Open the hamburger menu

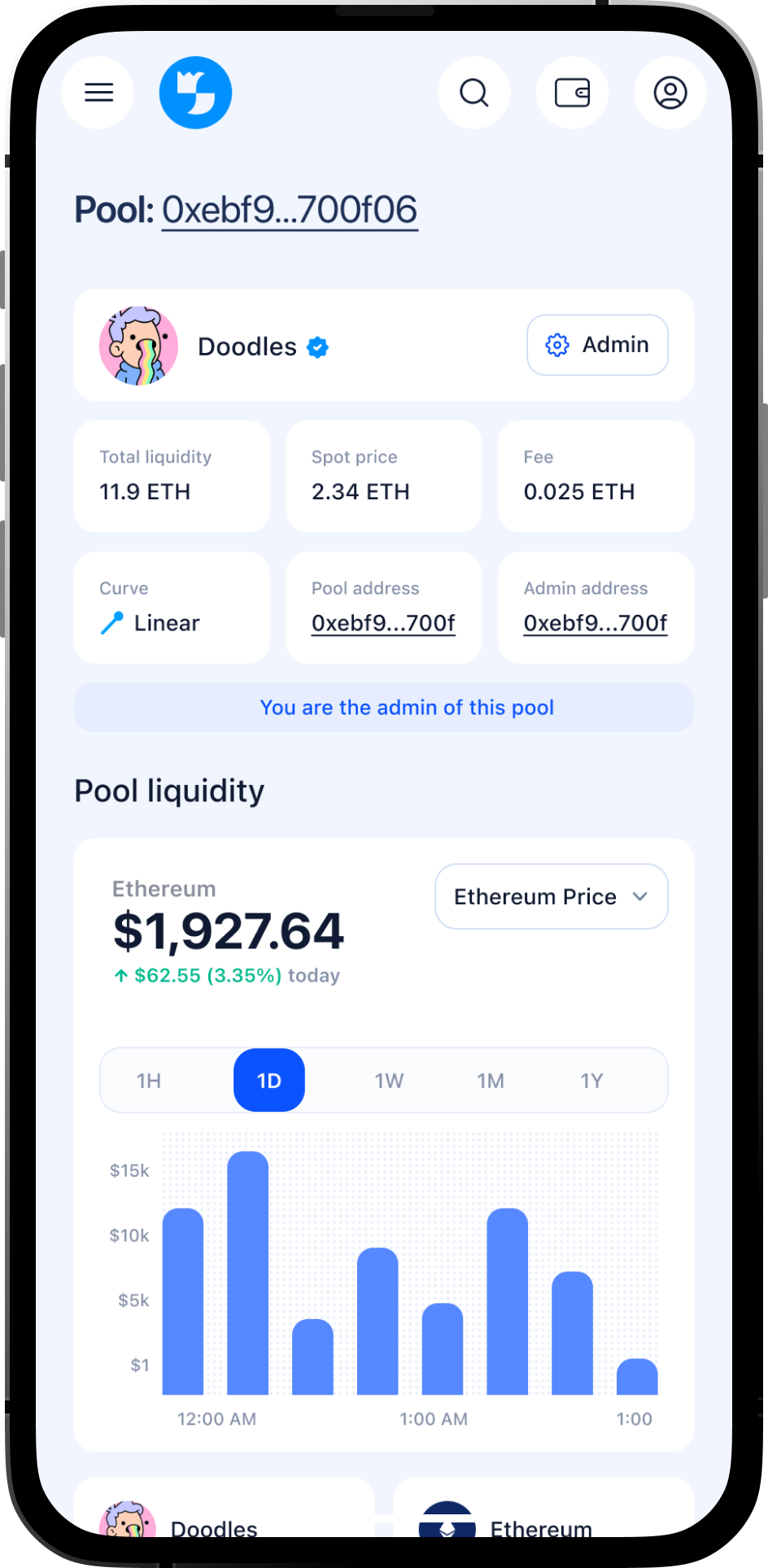point(98,93)
